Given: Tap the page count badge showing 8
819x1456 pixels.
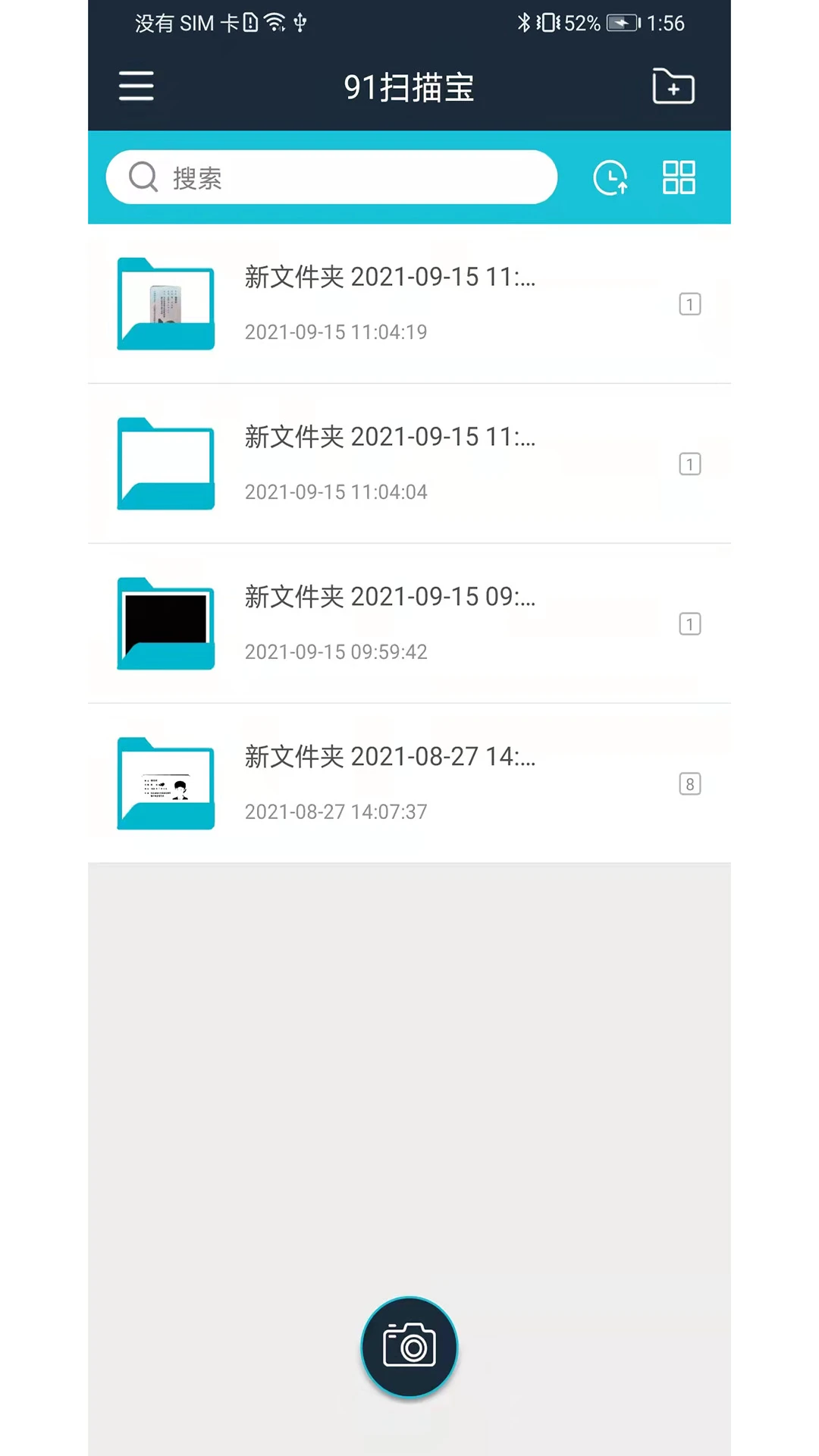Looking at the screenshot, I should pyautogui.click(x=689, y=784).
